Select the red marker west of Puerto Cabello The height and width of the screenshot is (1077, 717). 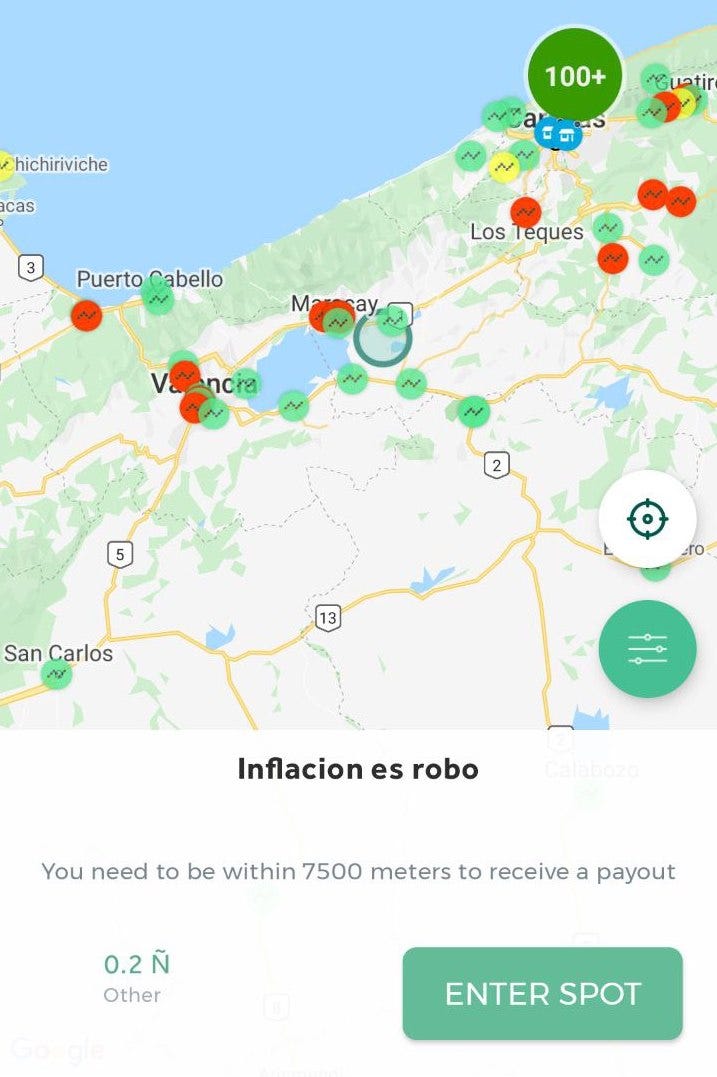click(86, 315)
